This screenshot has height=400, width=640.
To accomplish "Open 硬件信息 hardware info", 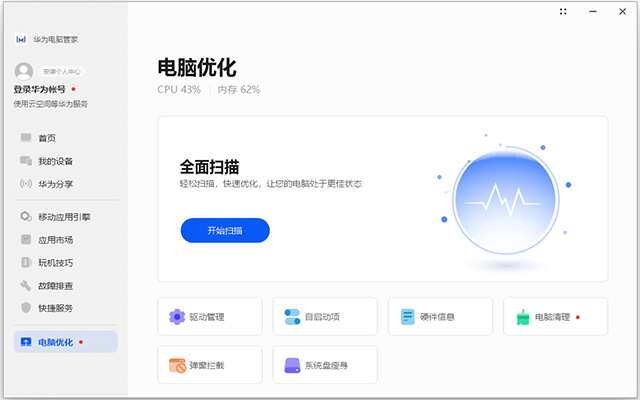I will click(x=441, y=316).
